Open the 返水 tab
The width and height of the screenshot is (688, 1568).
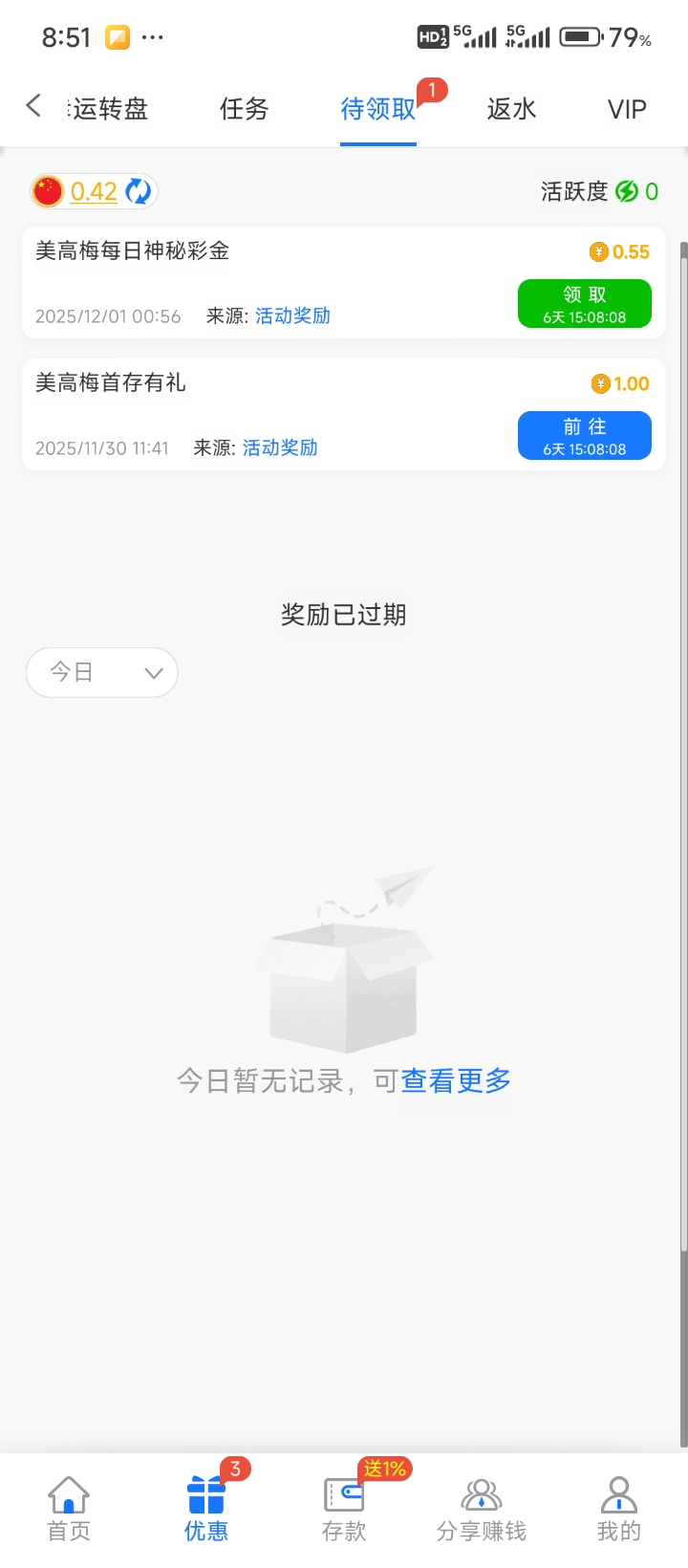(511, 109)
